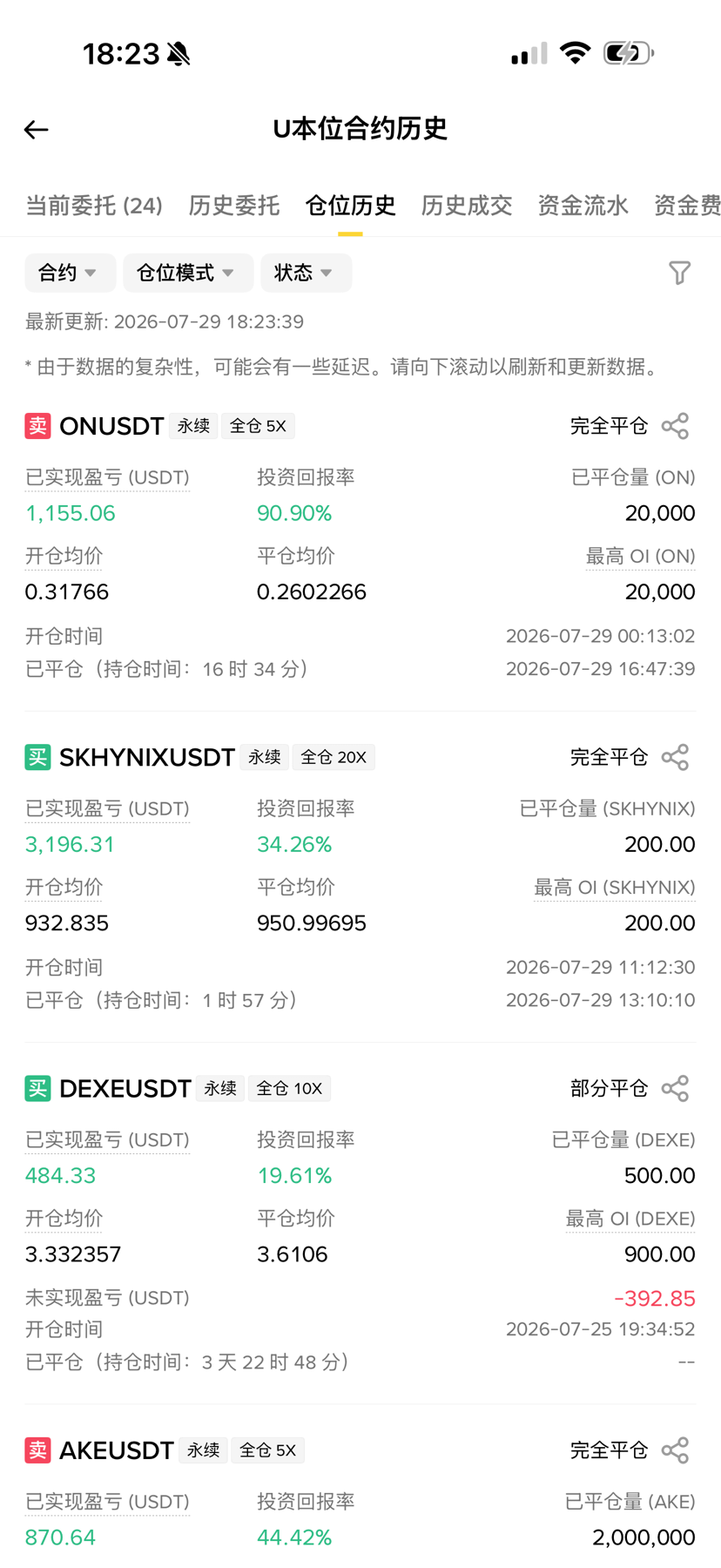Image resolution: width=721 pixels, height=1568 pixels.
Task: Go back using the arrow icon
Action: point(36,130)
